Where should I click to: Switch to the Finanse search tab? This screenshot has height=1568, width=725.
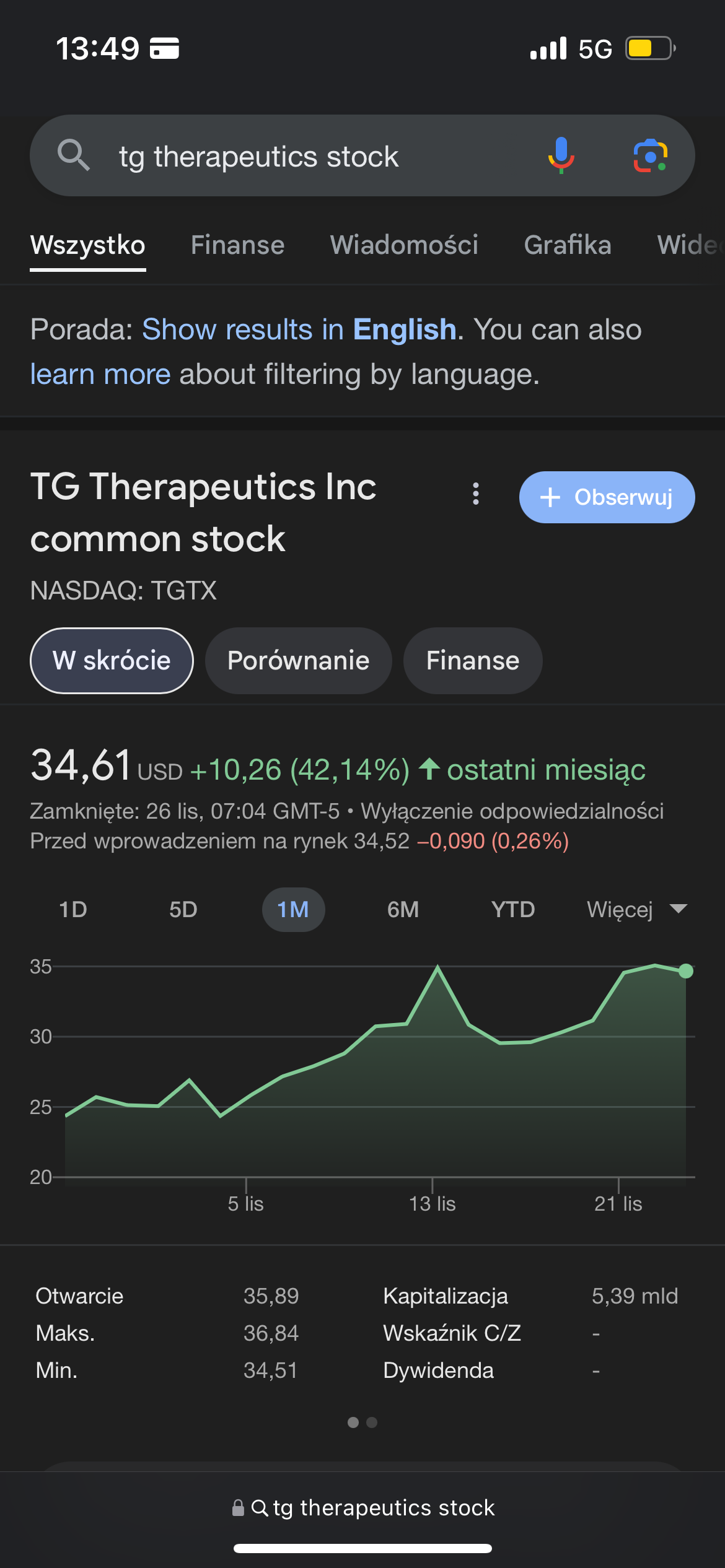click(x=237, y=245)
